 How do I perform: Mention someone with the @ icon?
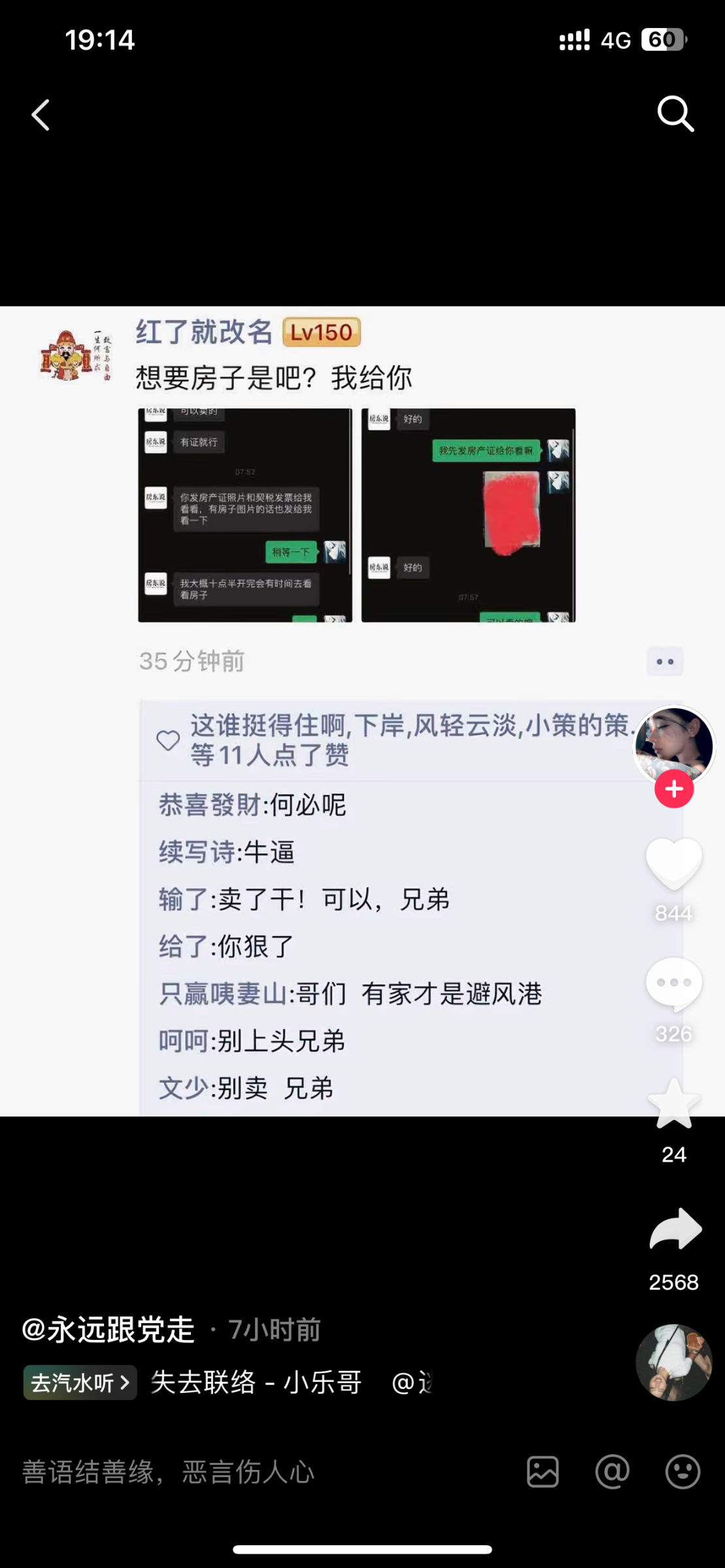[613, 1472]
